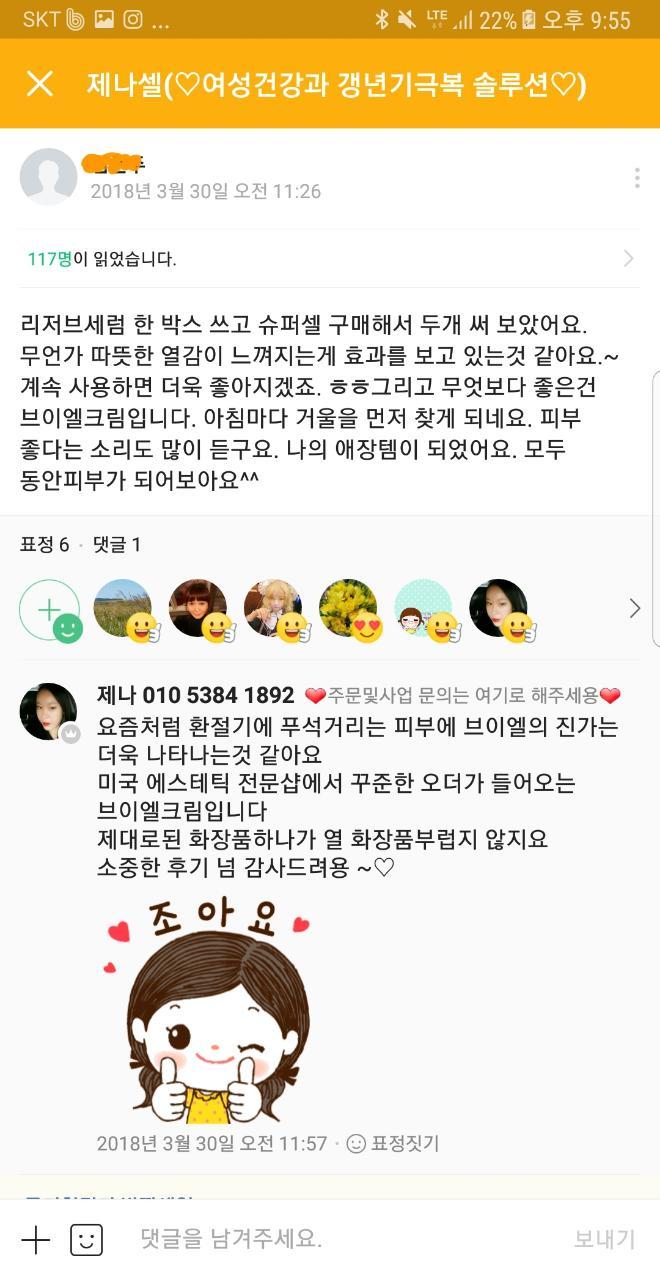Open the post's overflow menu
Screen dimensions: 660x1280
pyautogui.click(x=636, y=178)
